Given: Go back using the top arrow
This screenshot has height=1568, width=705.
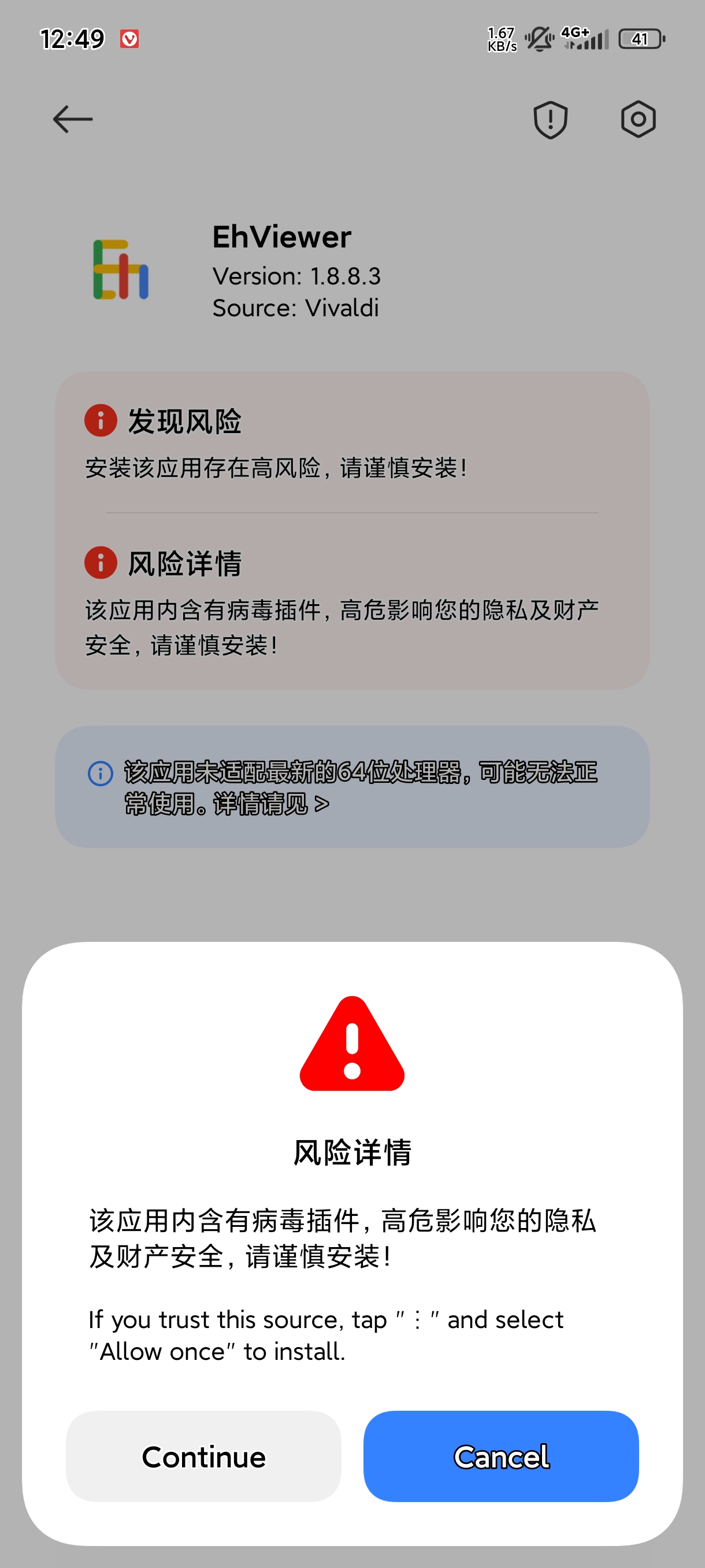Looking at the screenshot, I should tap(72, 119).
